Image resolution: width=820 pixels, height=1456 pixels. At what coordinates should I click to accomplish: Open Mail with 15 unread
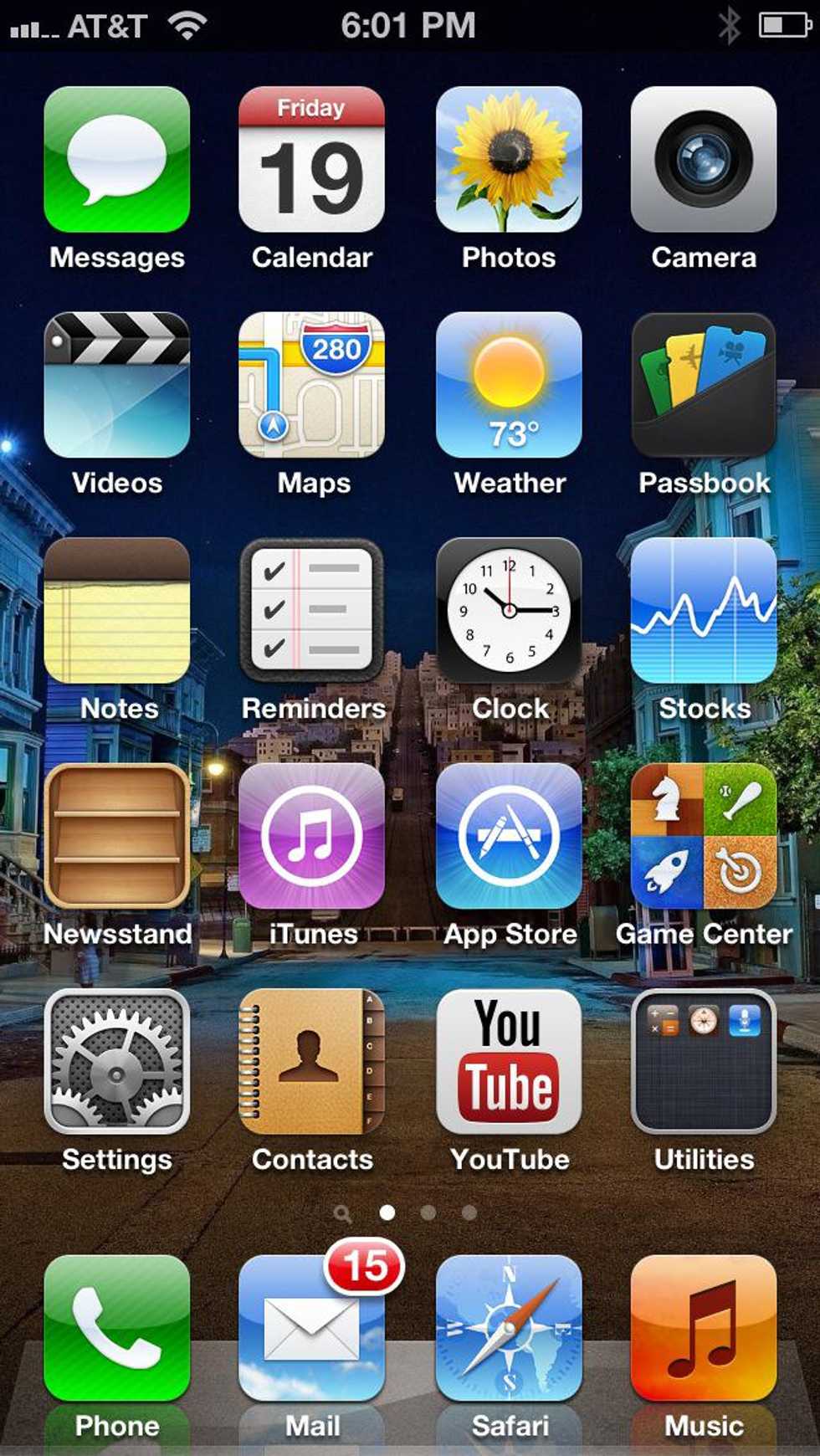311,1327
